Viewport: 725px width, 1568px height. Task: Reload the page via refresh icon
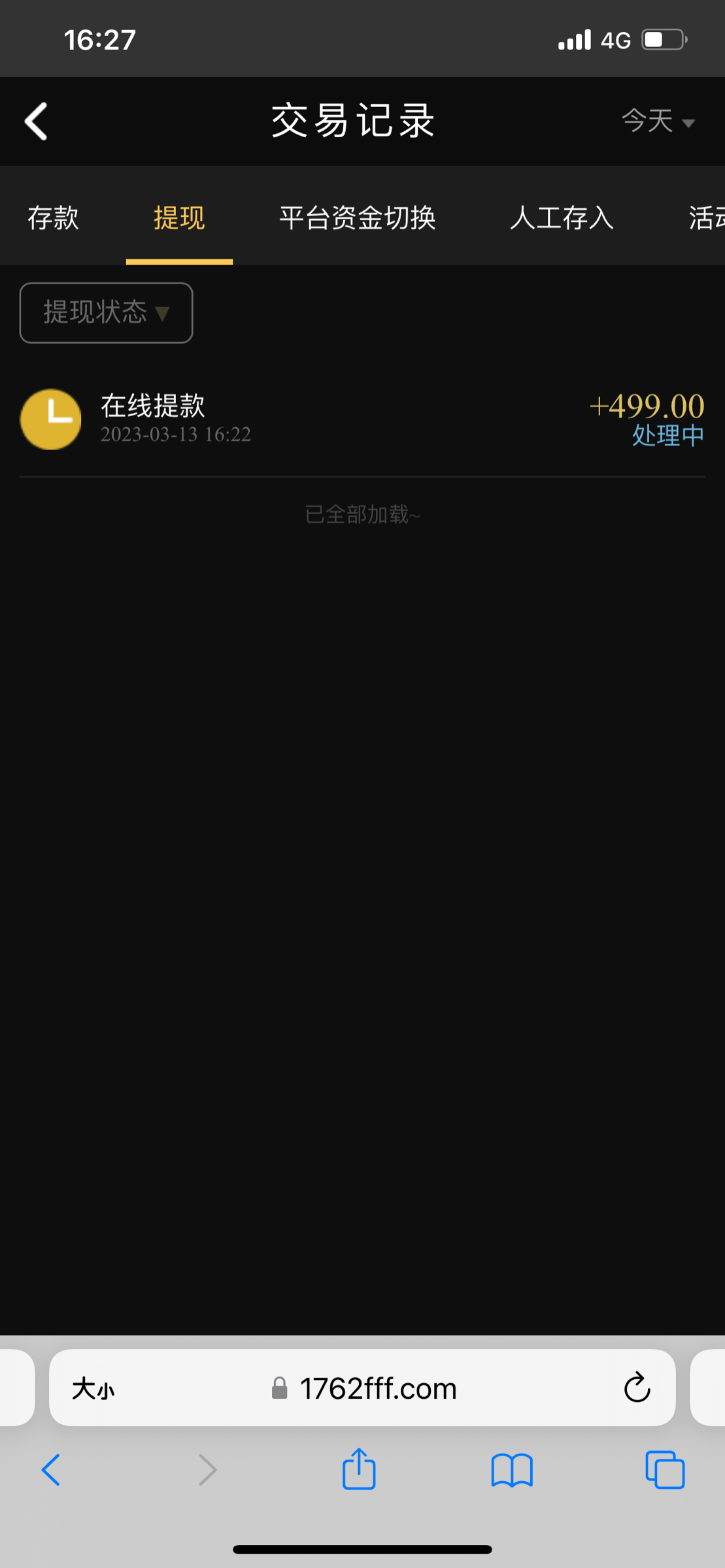(x=637, y=1388)
